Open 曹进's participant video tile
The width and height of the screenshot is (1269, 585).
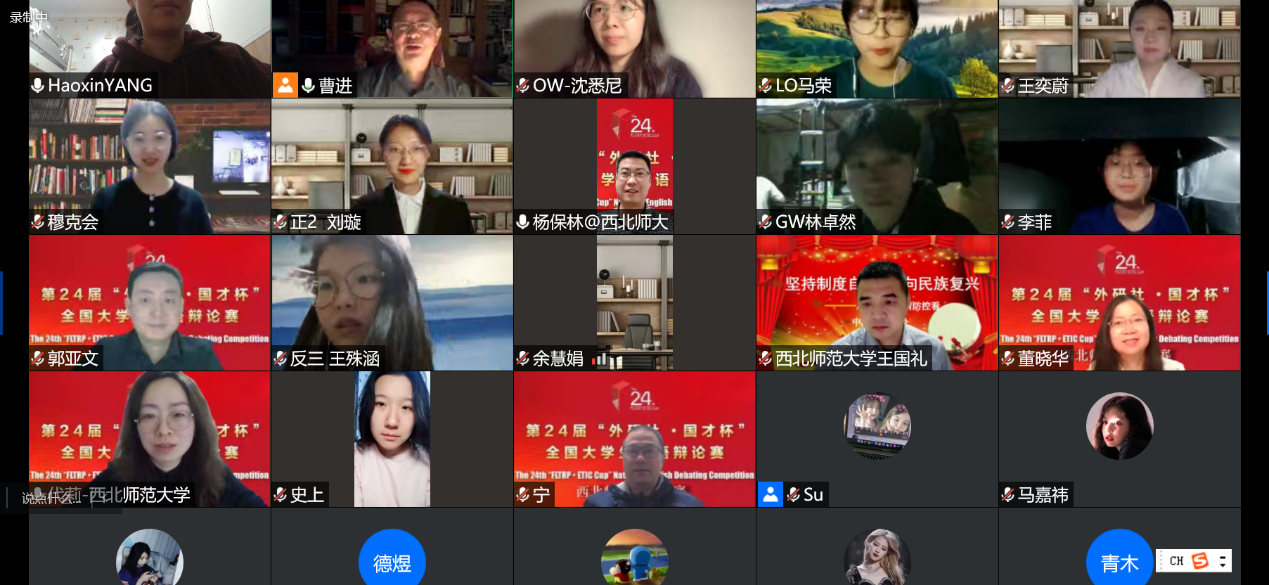[392, 45]
